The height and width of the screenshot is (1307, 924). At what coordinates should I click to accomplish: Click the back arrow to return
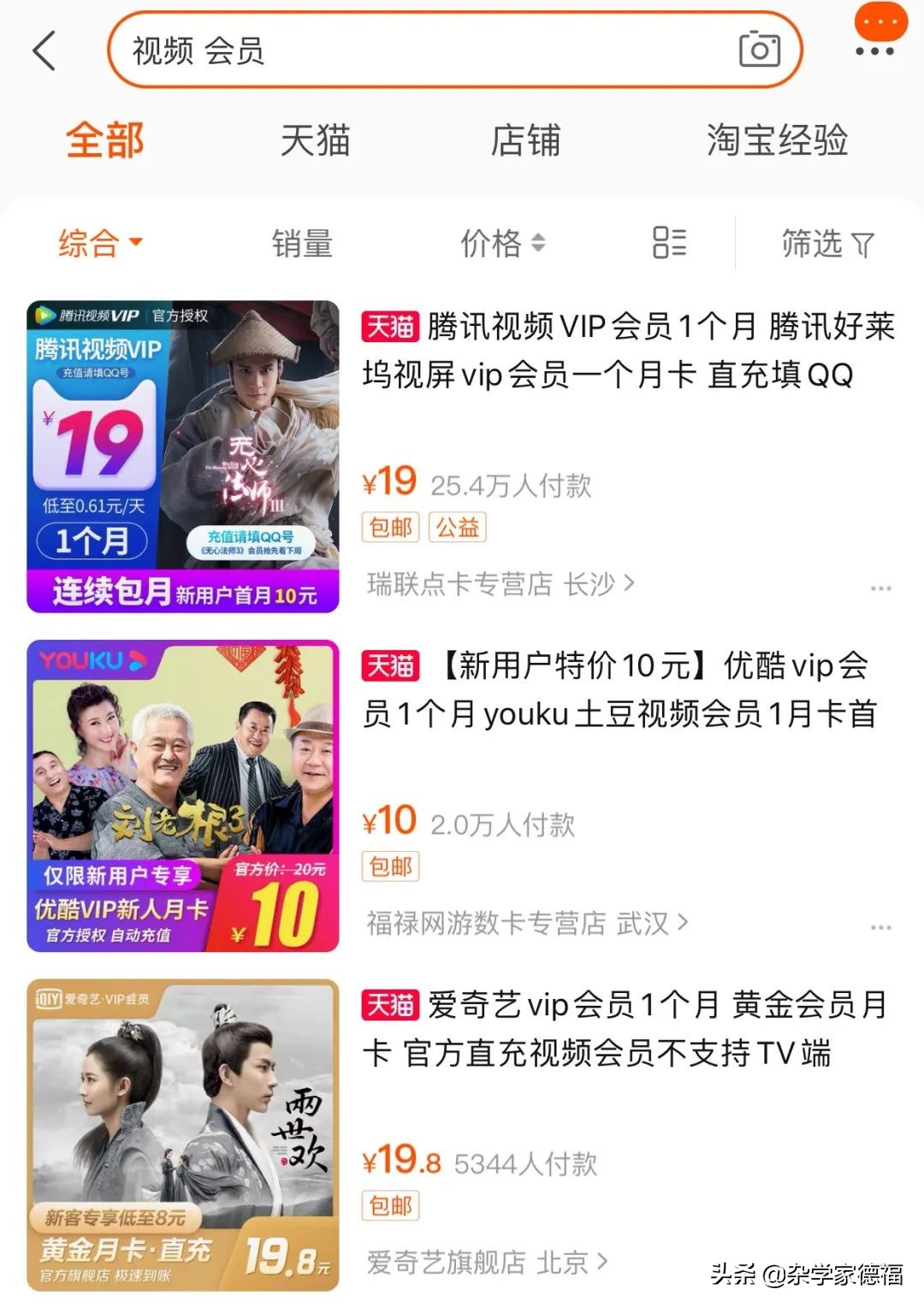(x=42, y=50)
